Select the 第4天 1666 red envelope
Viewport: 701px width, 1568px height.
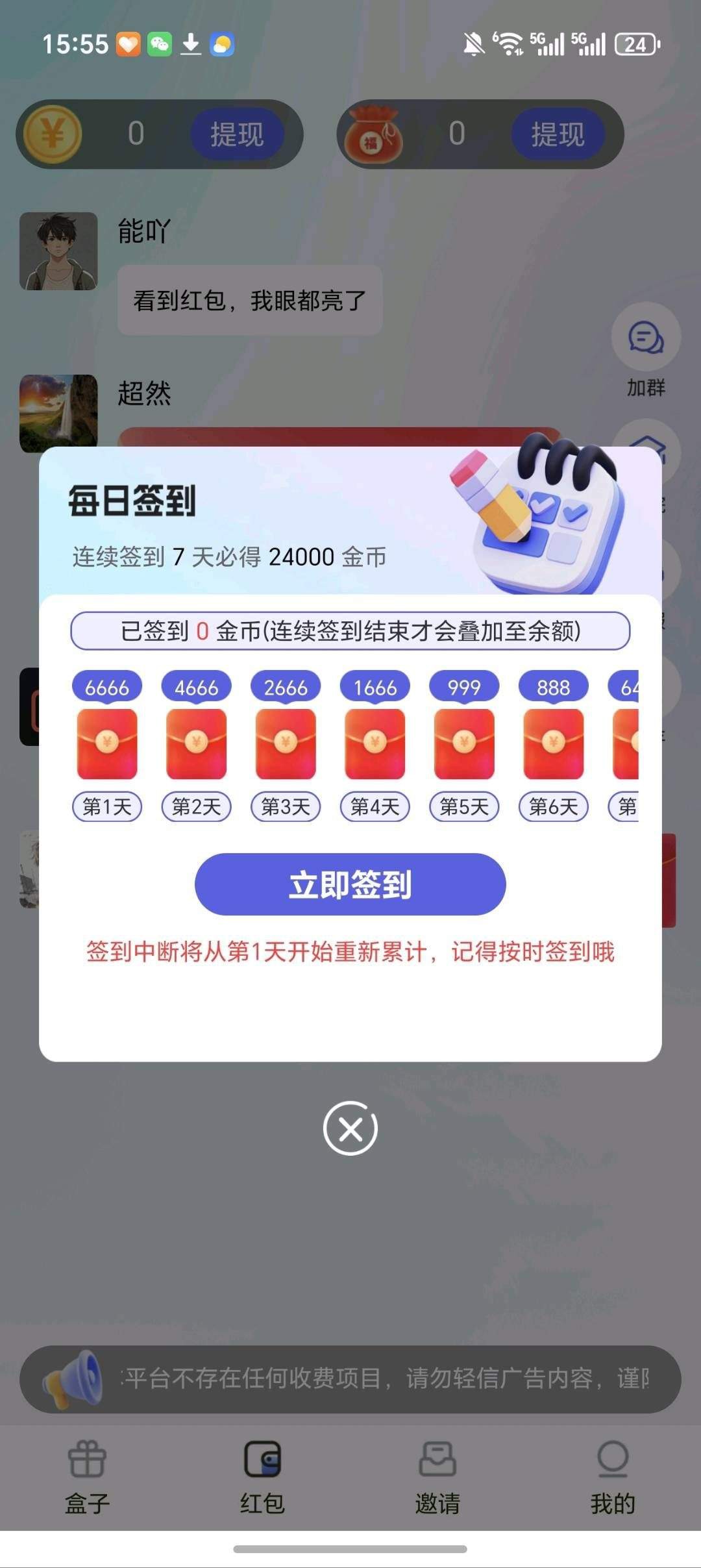(x=375, y=743)
